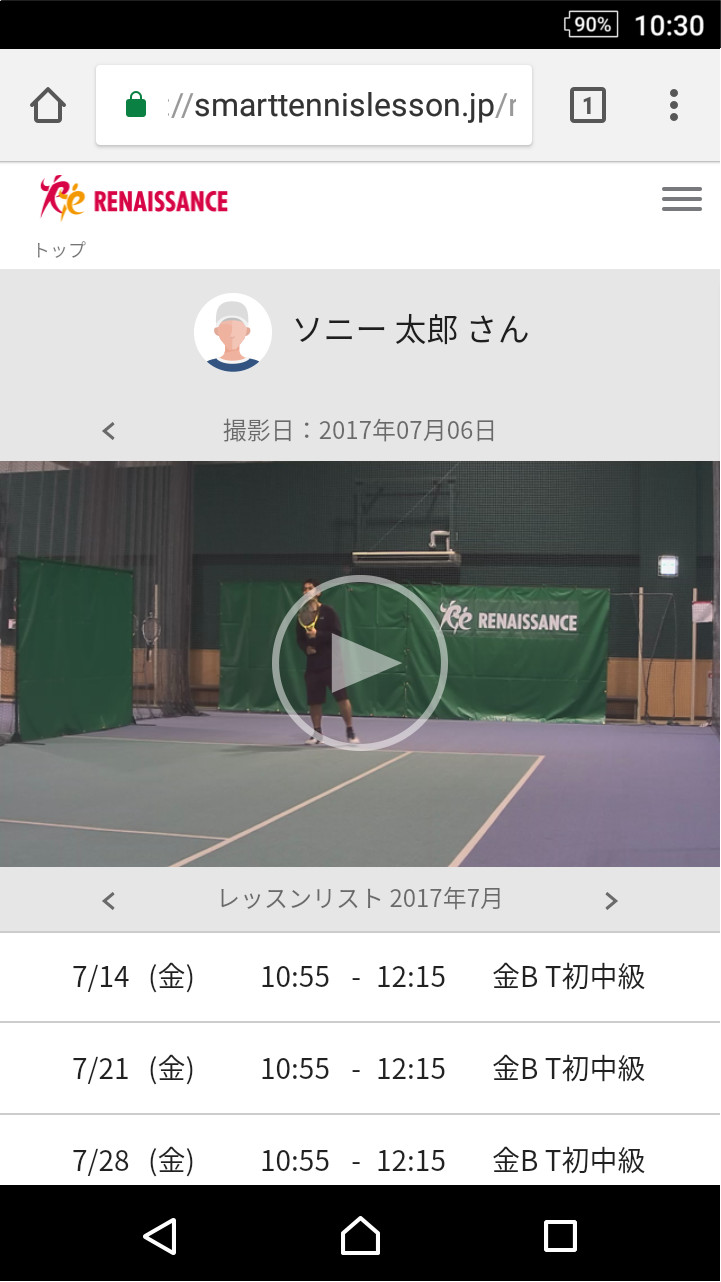Go to next month's lesson list
This screenshot has width=721, height=1282.
pyautogui.click(x=611, y=900)
